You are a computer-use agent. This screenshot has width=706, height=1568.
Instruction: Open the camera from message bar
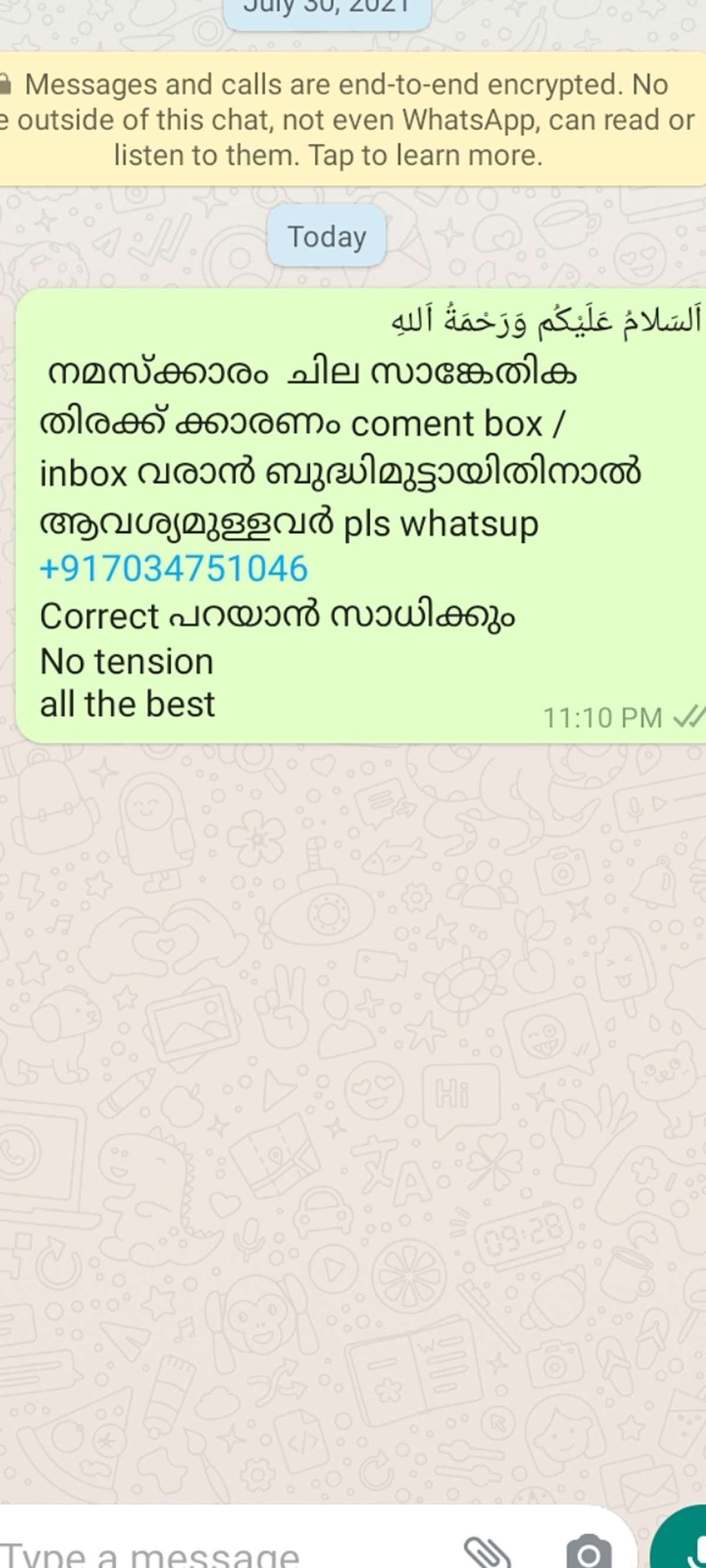click(x=588, y=1553)
